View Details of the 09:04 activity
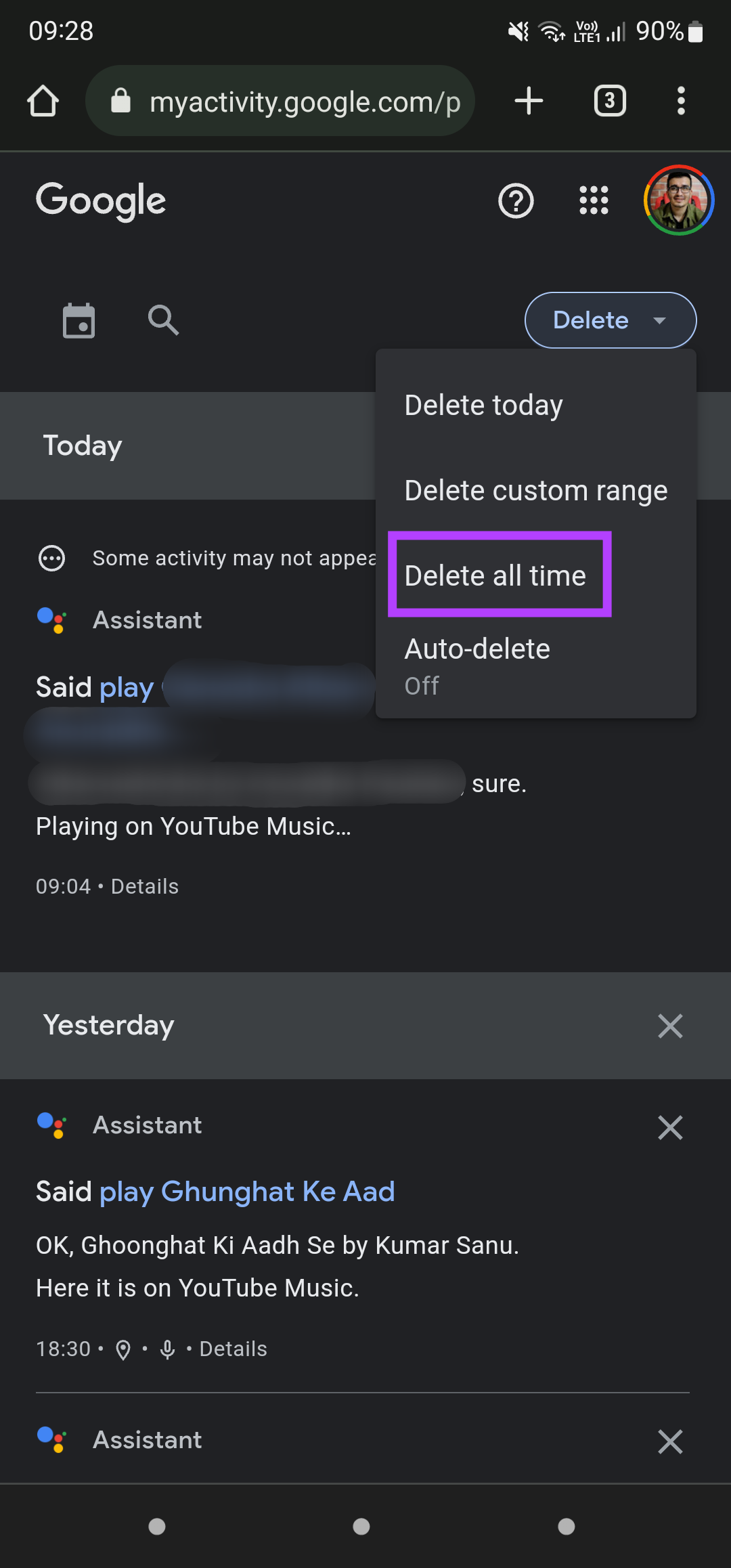Image resolution: width=731 pixels, height=1568 pixels. click(x=145, y=886)
